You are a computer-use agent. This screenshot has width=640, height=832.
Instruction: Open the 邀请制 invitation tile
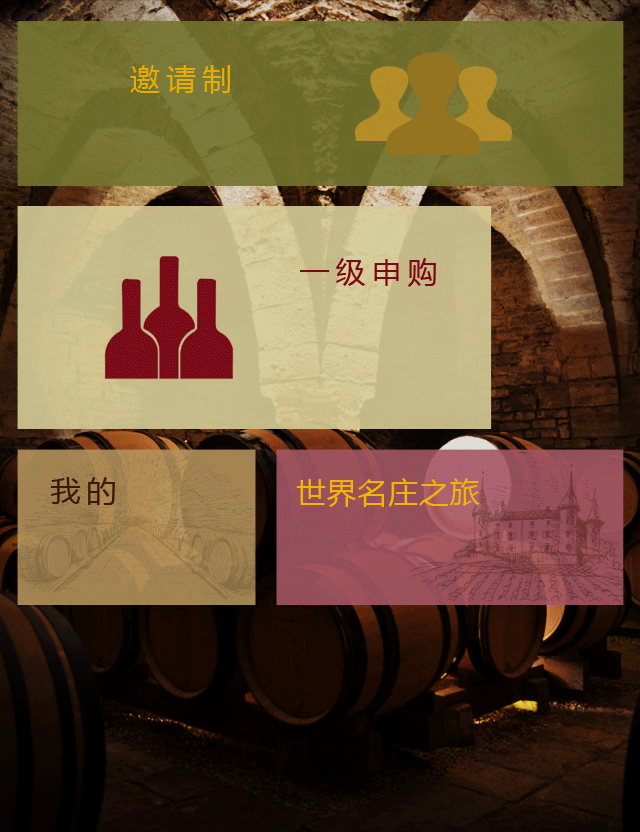coord(320,103)
